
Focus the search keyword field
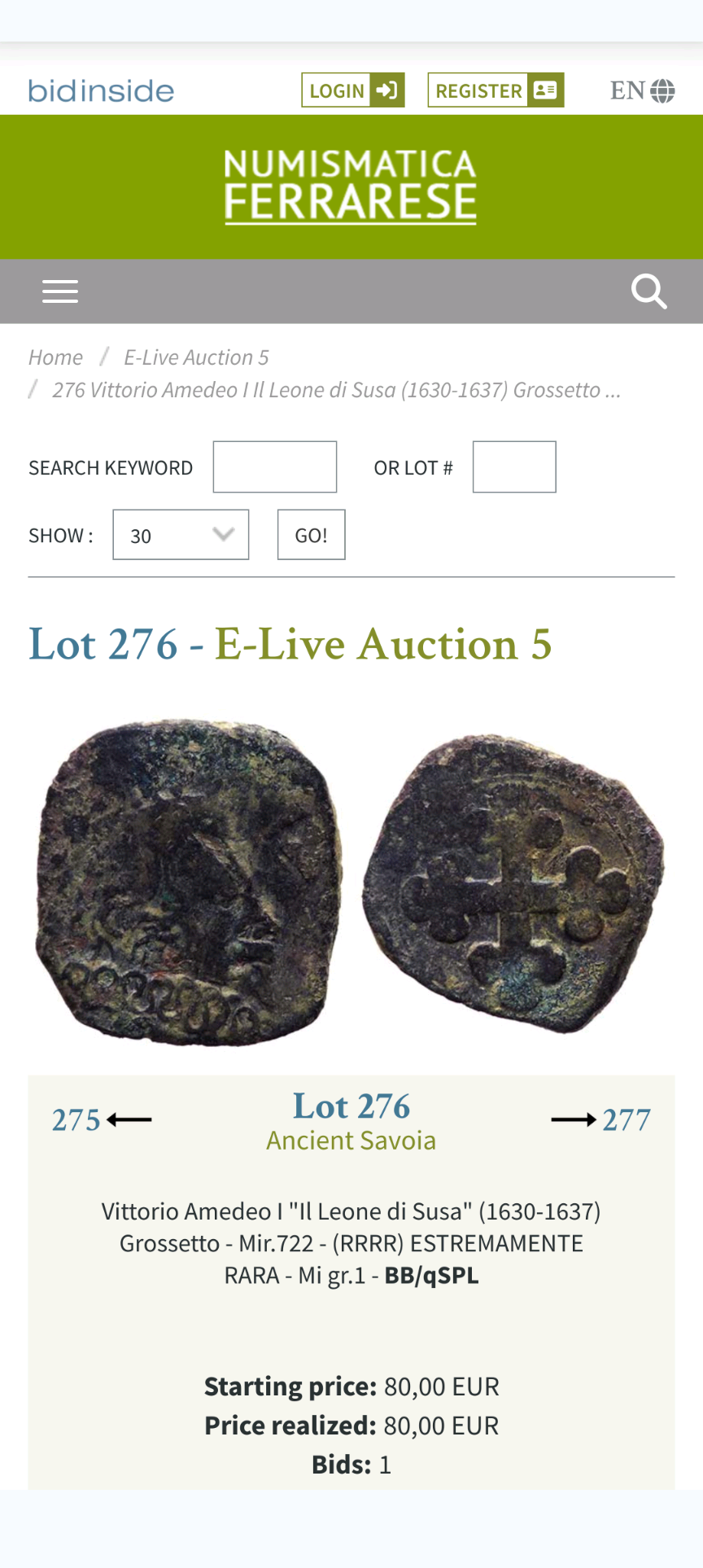(275, 467)
